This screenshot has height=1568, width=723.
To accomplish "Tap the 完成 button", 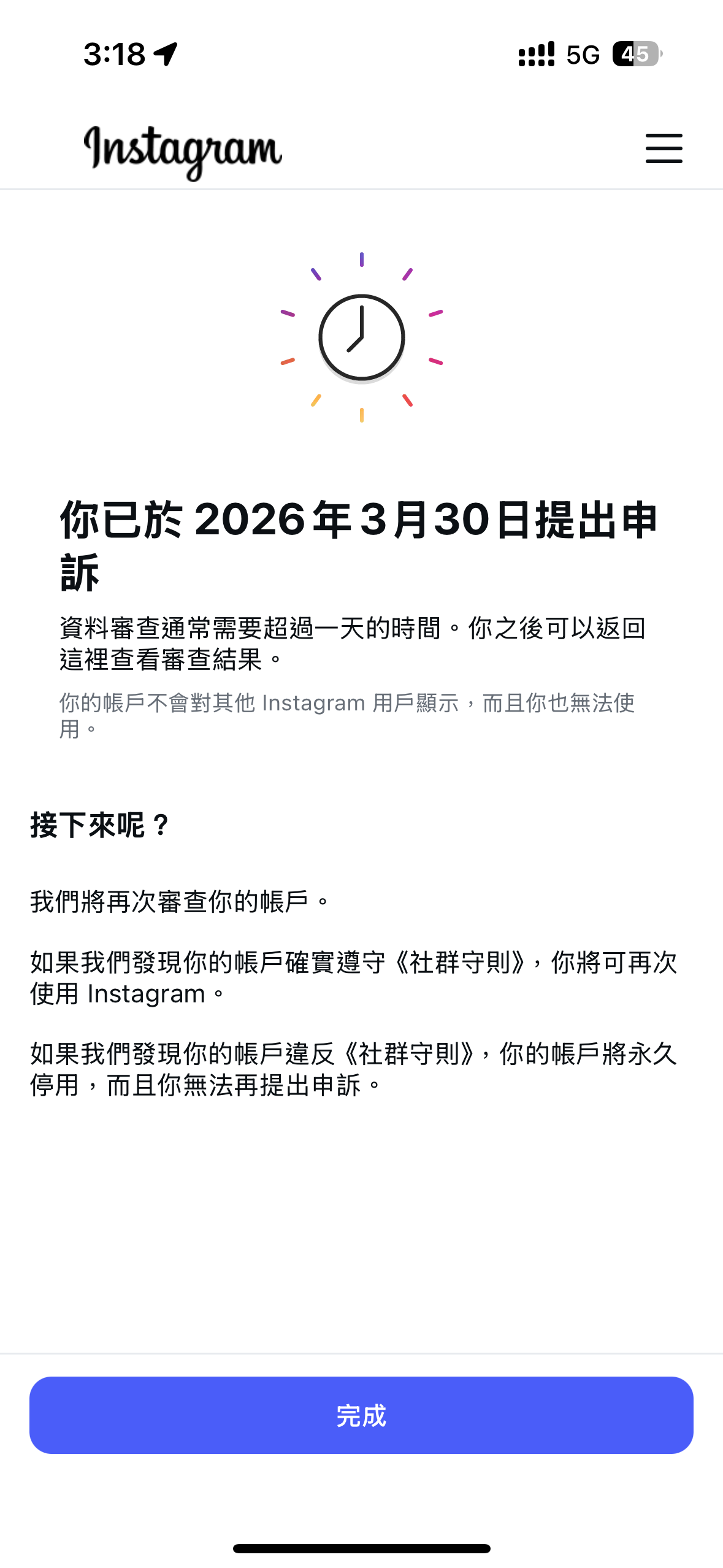I will pyautogui.click(x=361, y=1415).
